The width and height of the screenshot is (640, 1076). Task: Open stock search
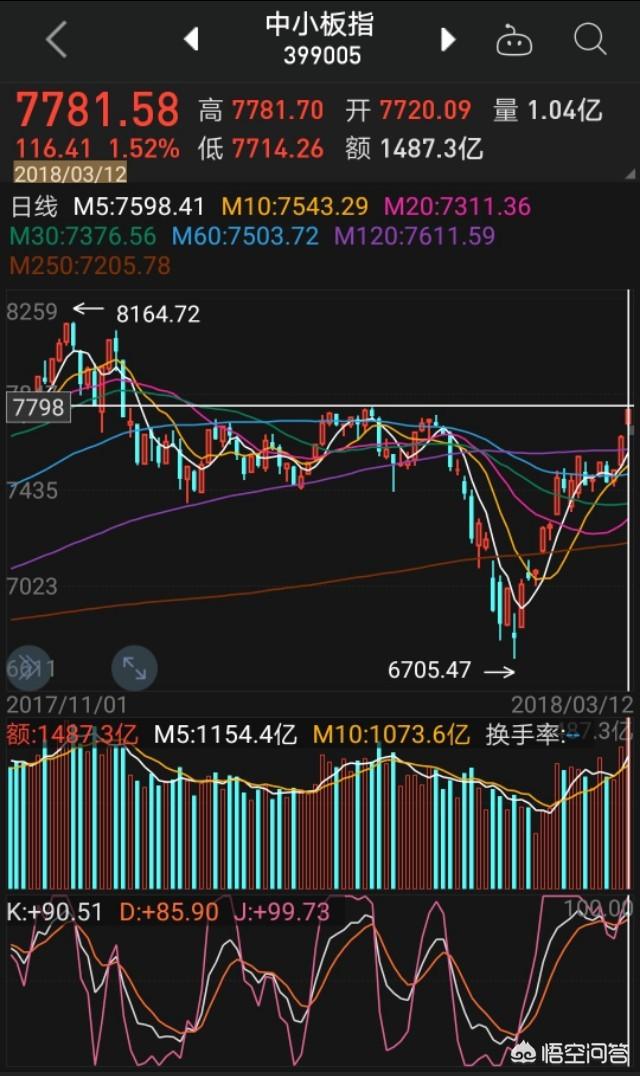point(590,40)
